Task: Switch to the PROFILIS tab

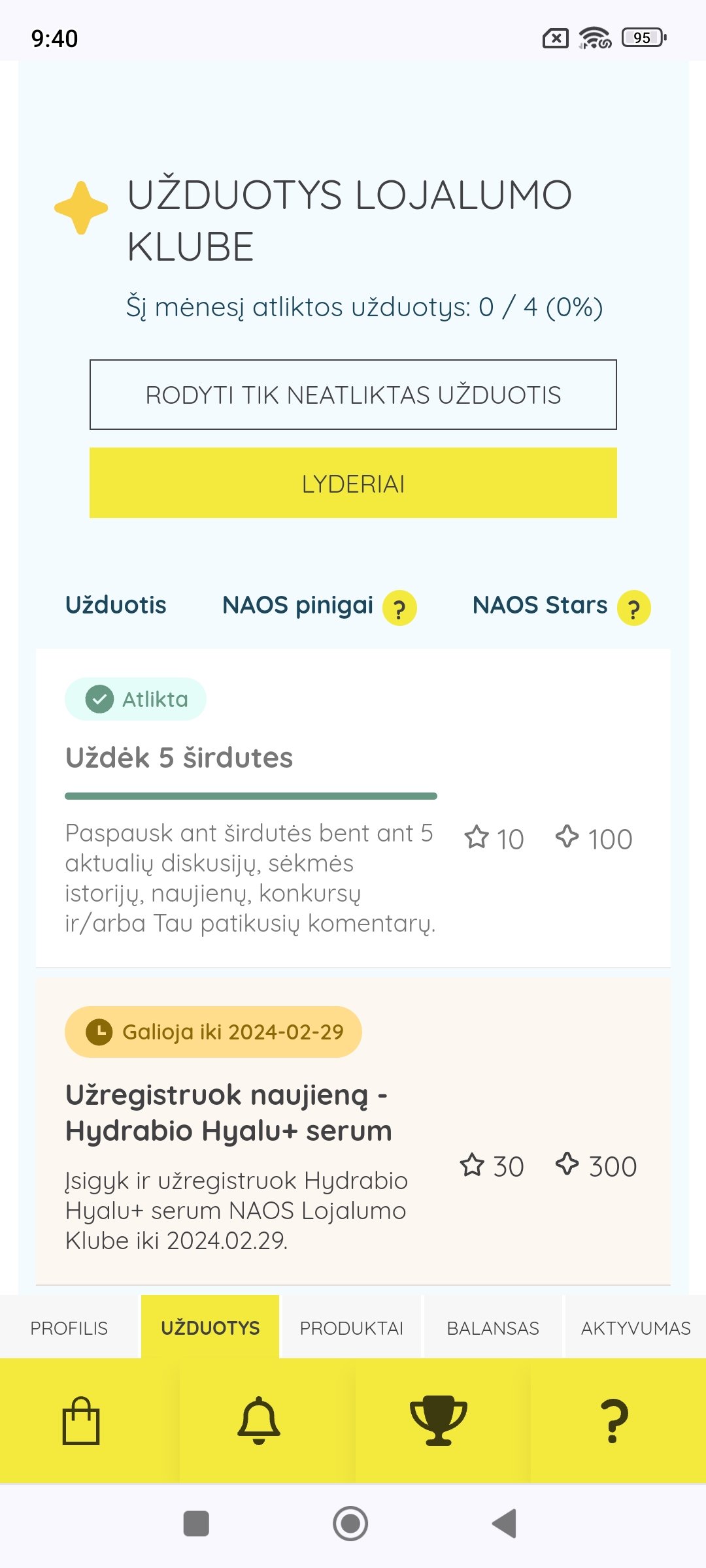Action: [69, 1328]
